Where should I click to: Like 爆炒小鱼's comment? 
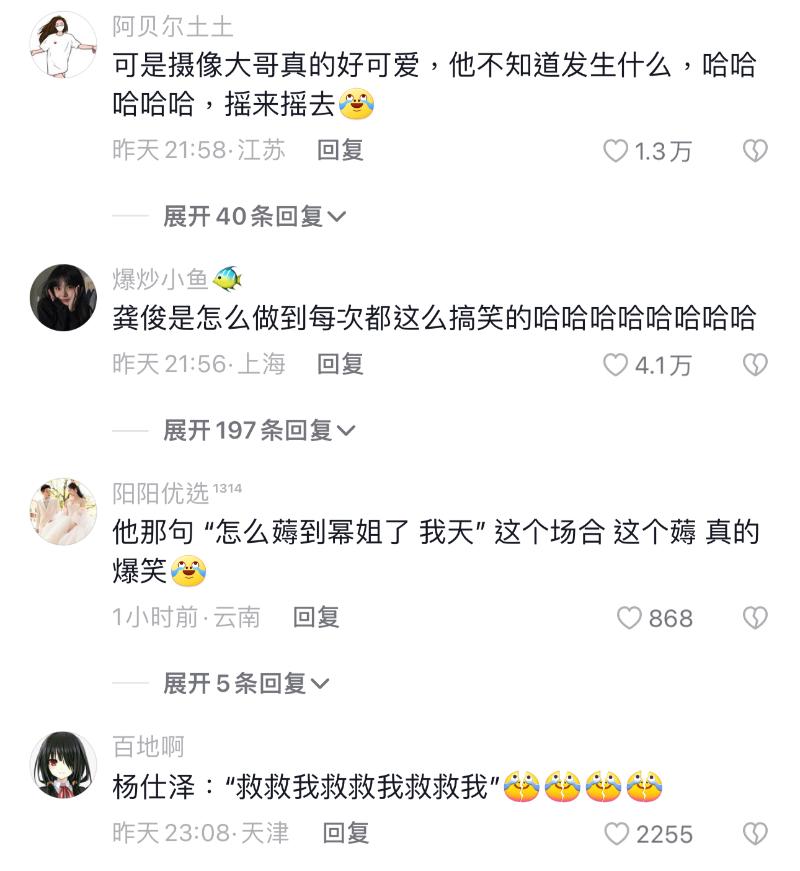coord(616,365)
